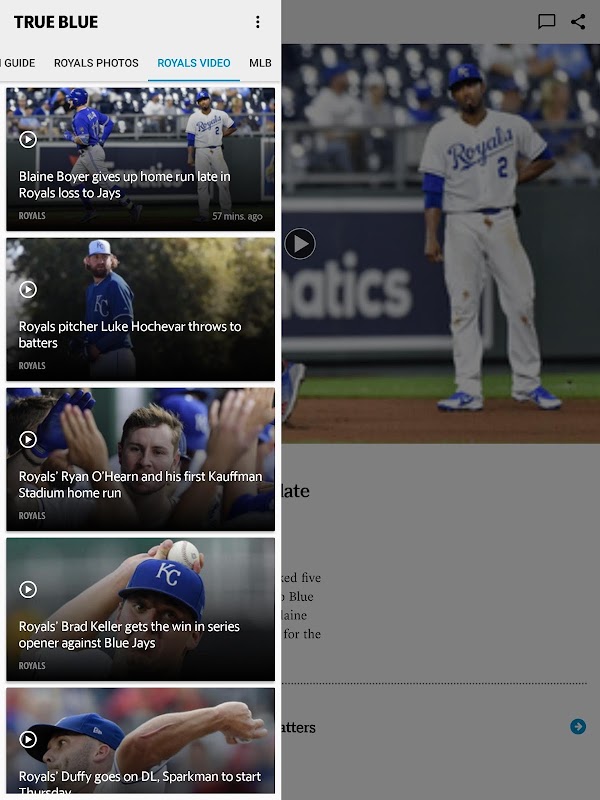
Task: Open Ryan O'Hearn's first Kauffman home run video
Action: [140, 459]
